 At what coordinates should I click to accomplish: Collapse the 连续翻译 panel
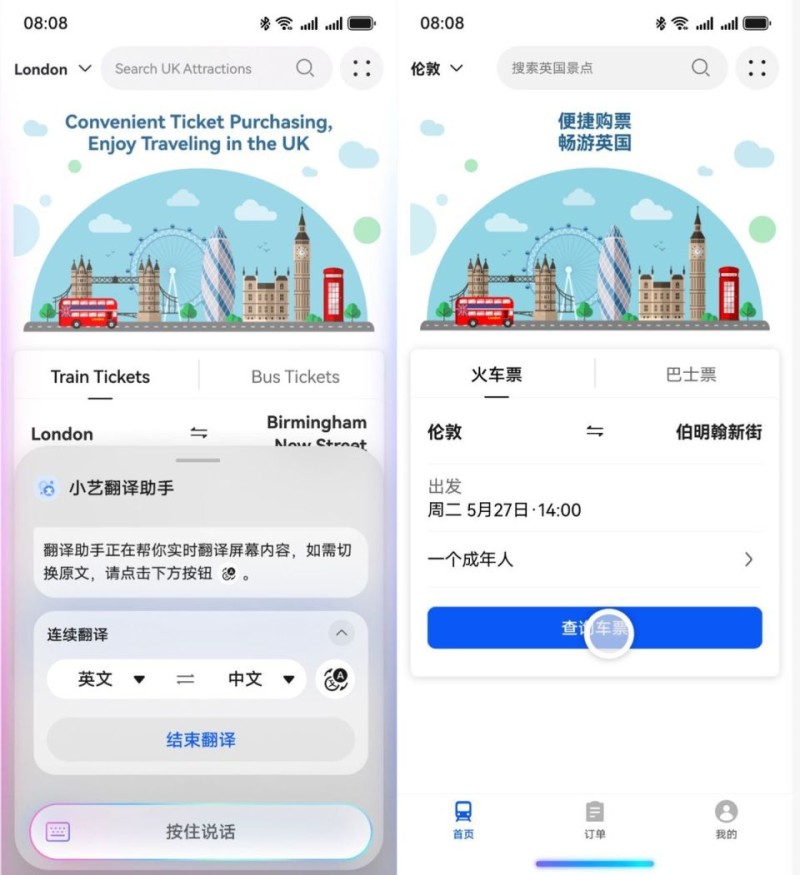pos(341,633)
